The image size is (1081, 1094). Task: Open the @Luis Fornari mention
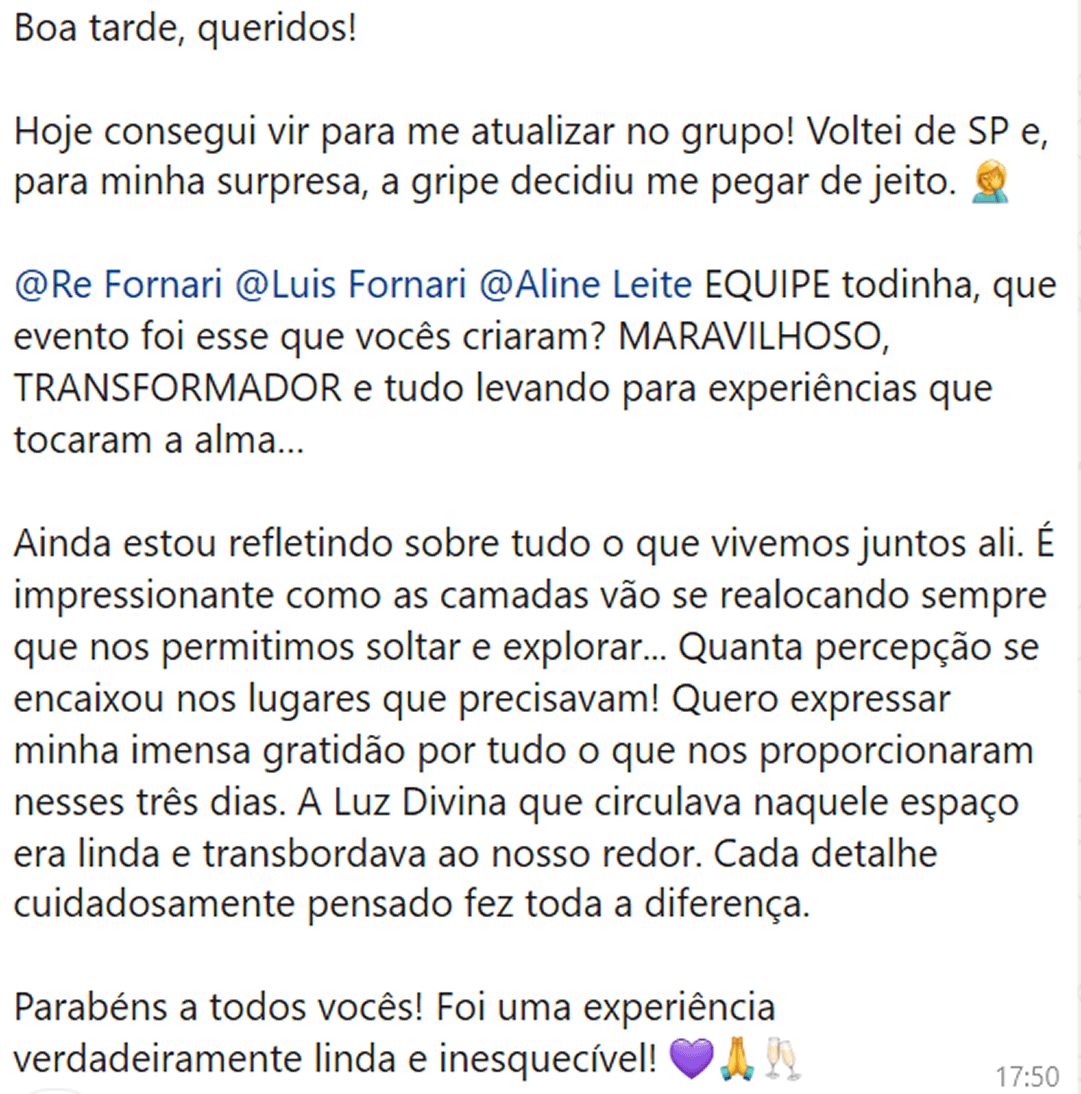point(351,287)
